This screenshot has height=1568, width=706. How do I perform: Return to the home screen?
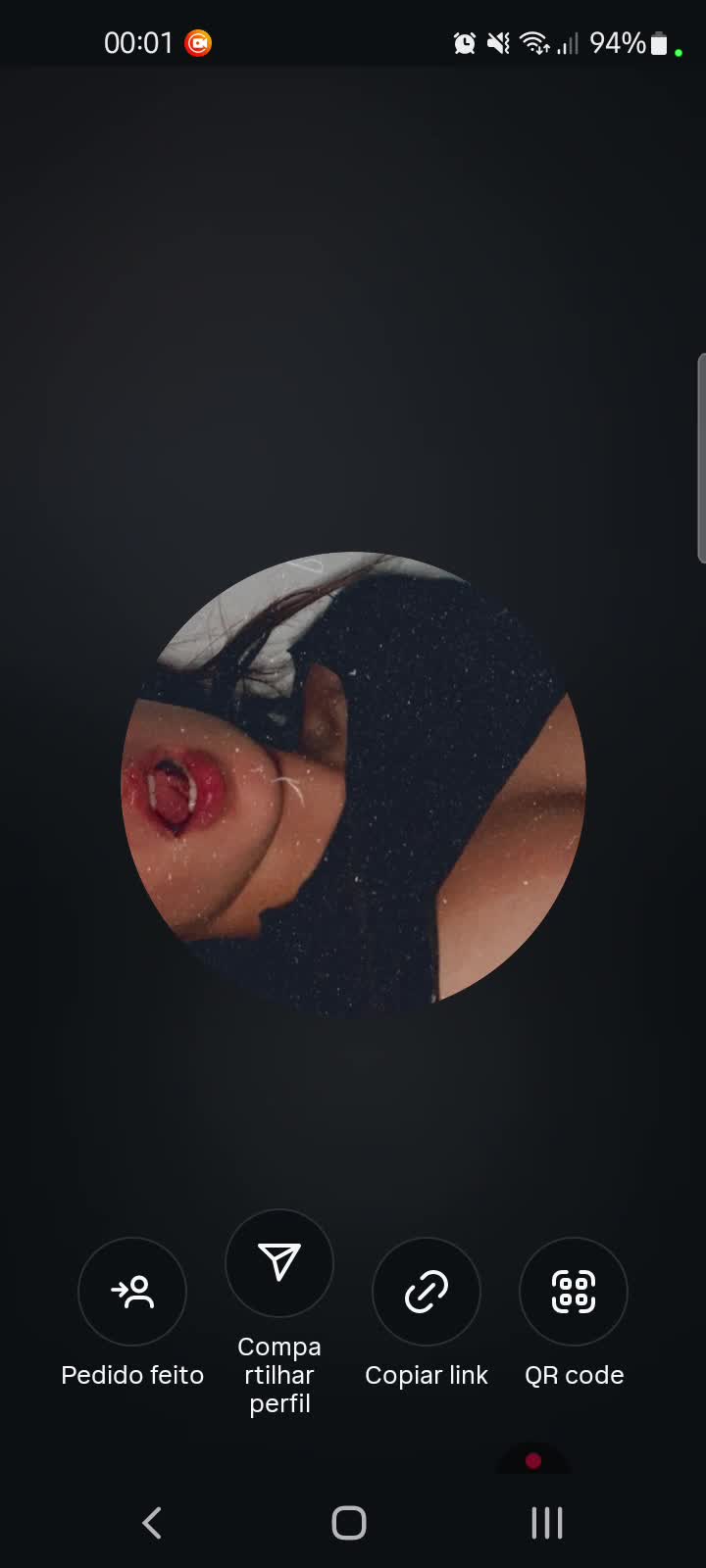349,1523
